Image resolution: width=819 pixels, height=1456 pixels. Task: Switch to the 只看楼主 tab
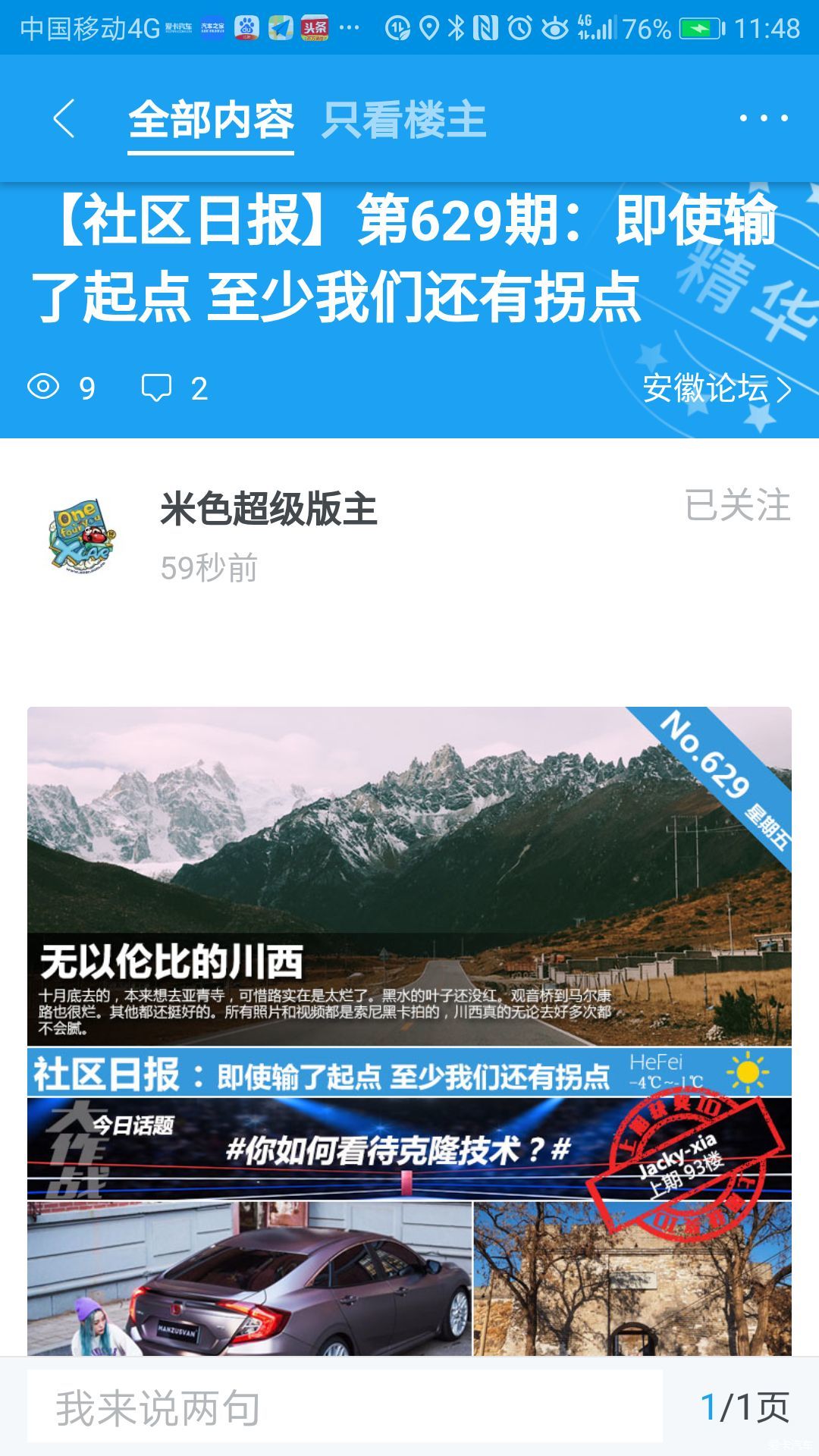coord(403,121)
